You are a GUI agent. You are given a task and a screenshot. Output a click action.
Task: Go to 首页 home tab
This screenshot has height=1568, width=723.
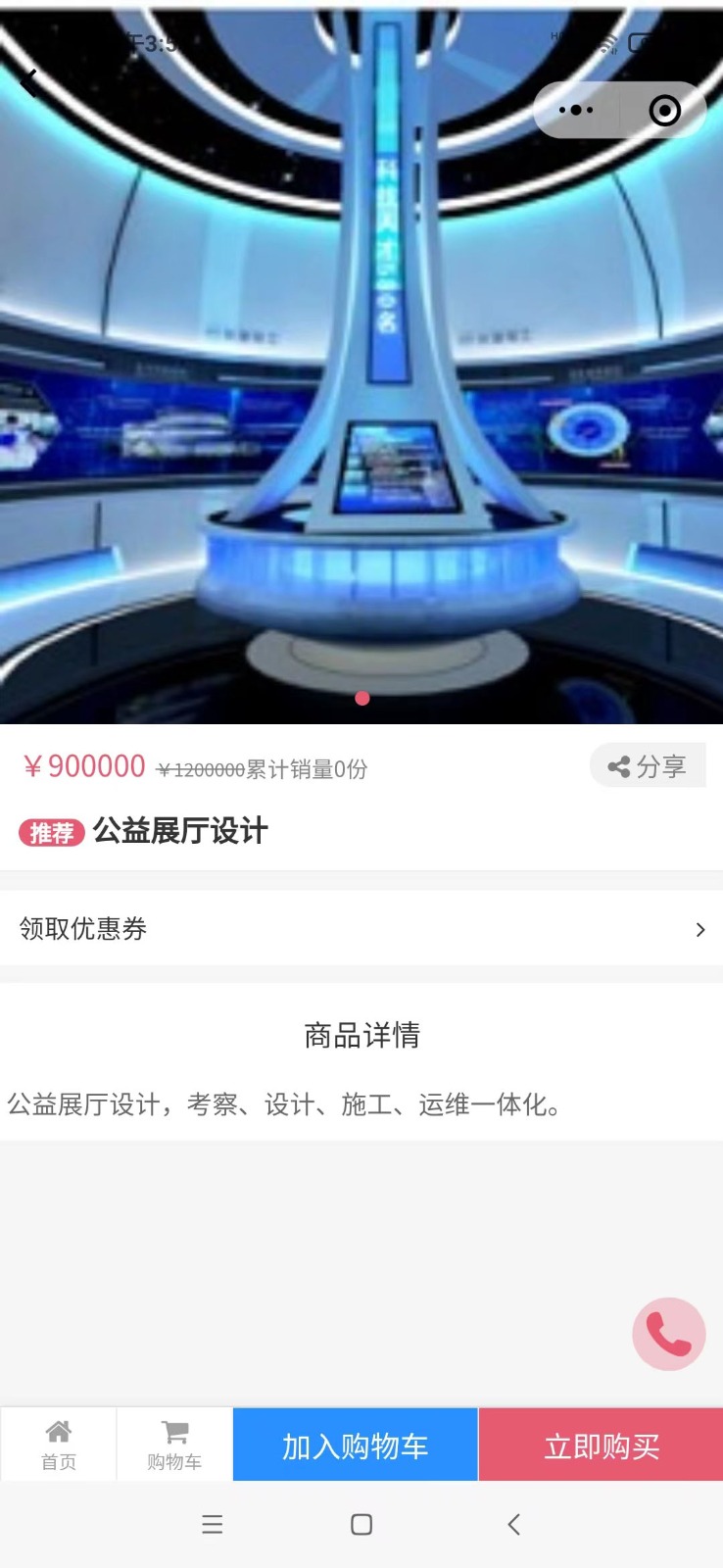[59, 1445]
